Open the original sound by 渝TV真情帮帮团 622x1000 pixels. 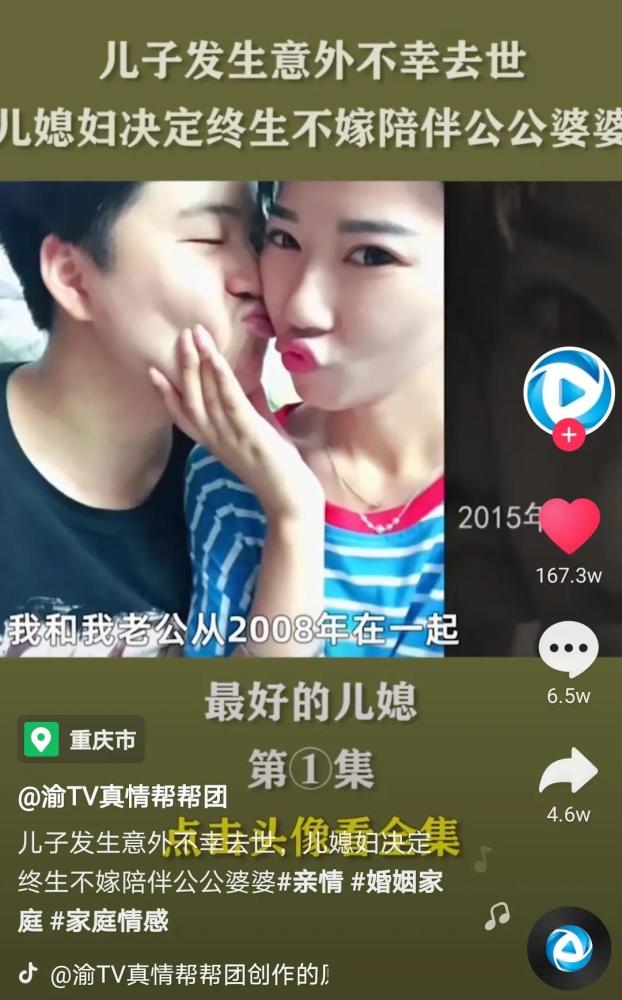pyautogui.click(x=188, y=973)
